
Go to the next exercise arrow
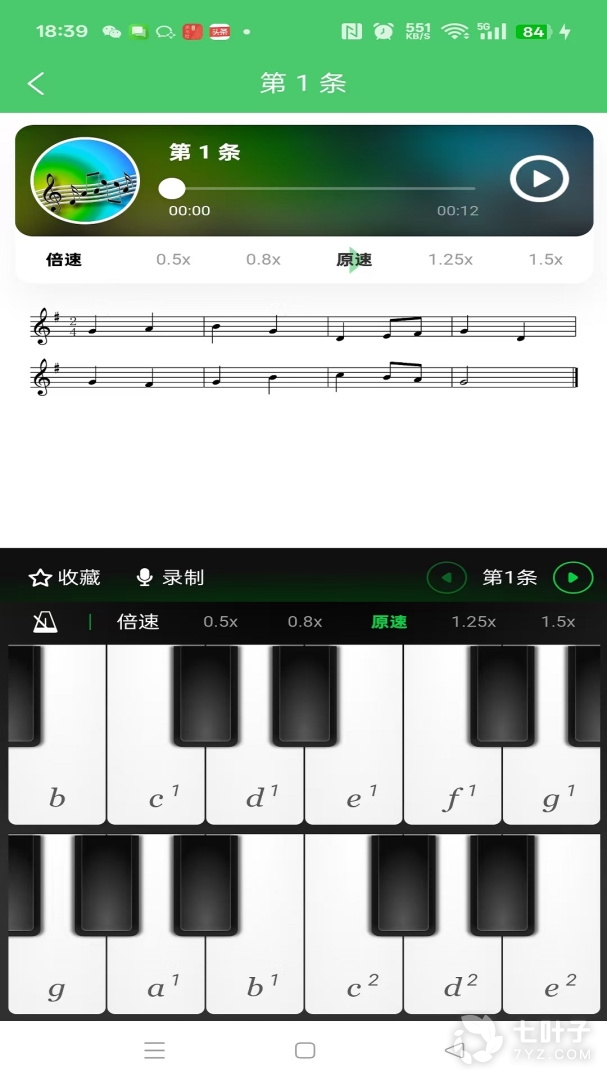pyautogui.click(x=572, y=577)
